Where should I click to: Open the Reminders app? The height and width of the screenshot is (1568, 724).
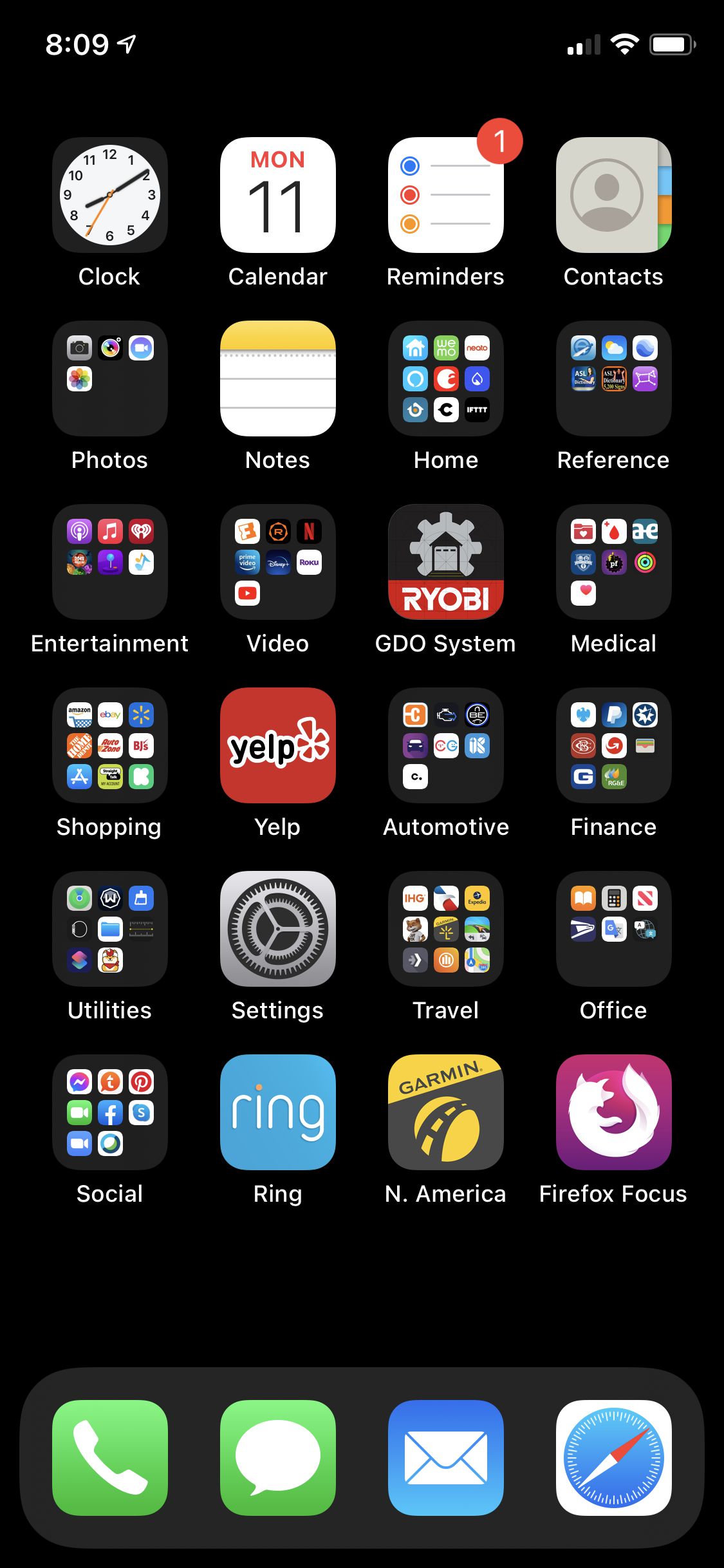445,194
